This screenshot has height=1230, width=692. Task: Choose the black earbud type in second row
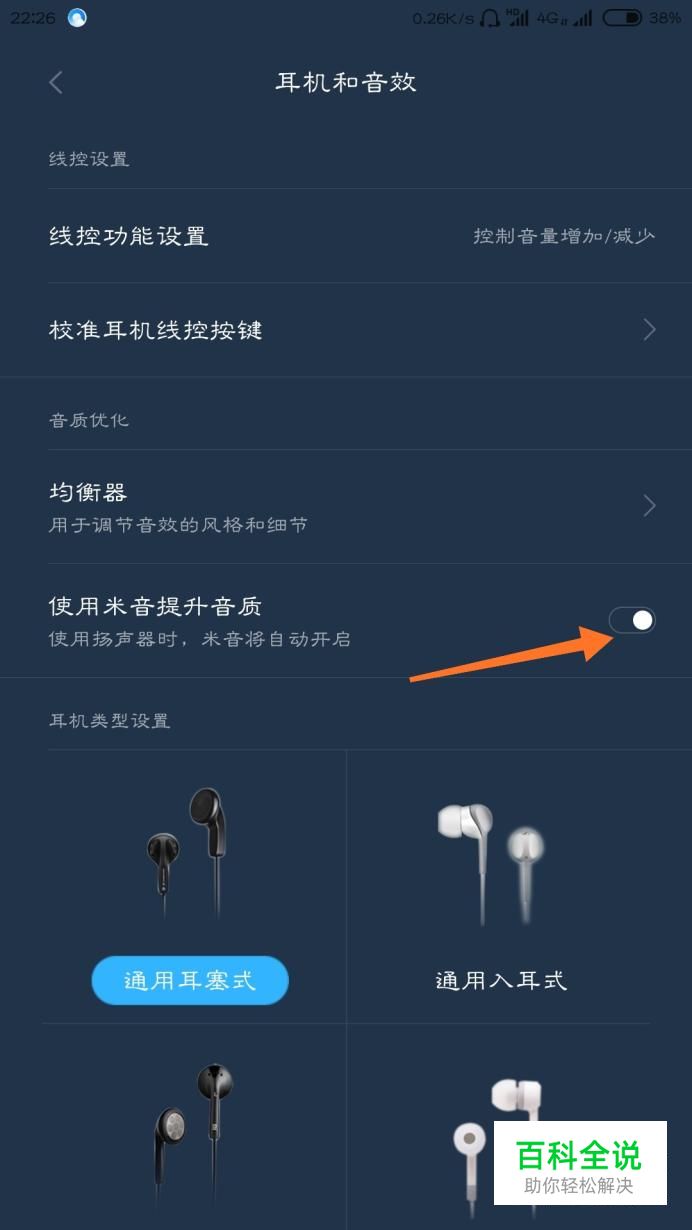click(195, 1127)
